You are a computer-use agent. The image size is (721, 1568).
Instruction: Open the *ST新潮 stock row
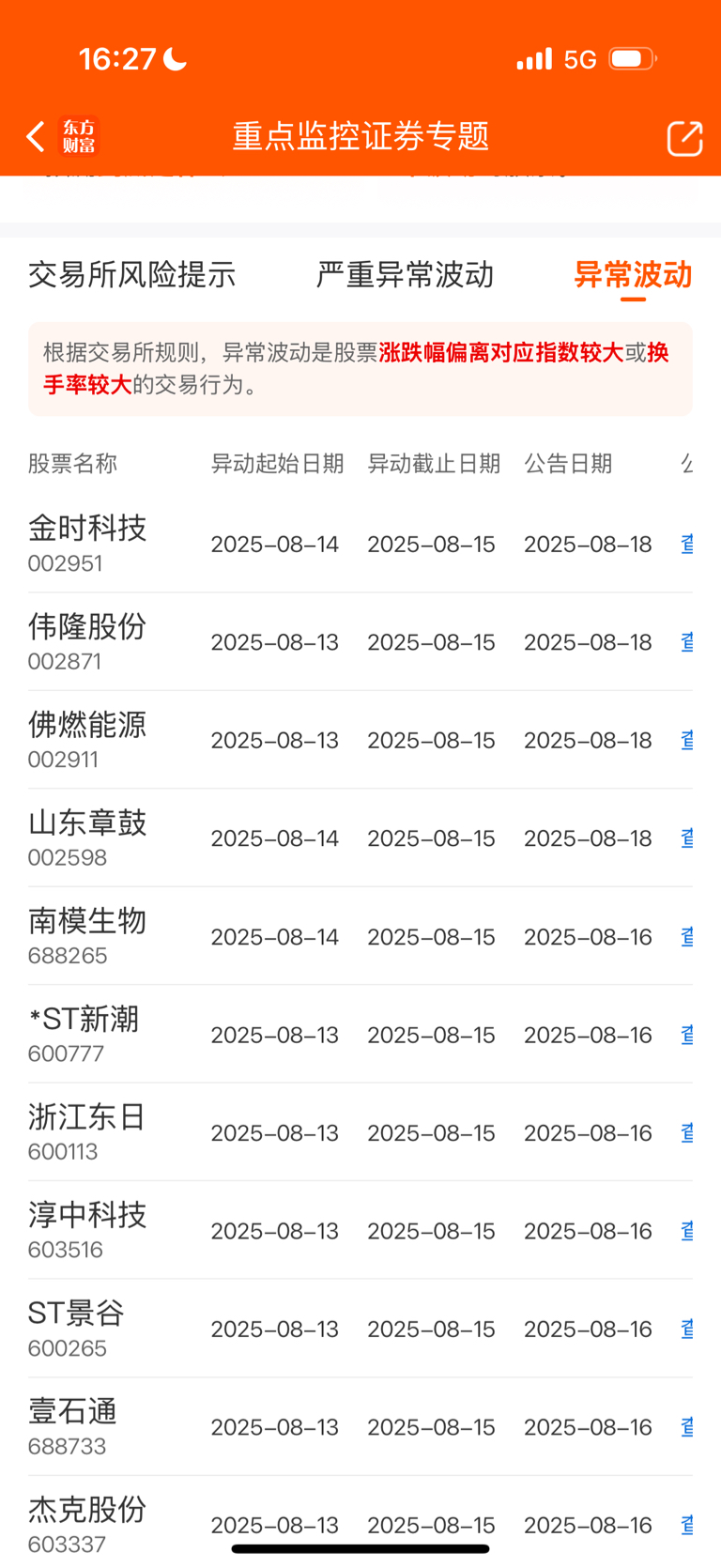(x=360, y=1035)
